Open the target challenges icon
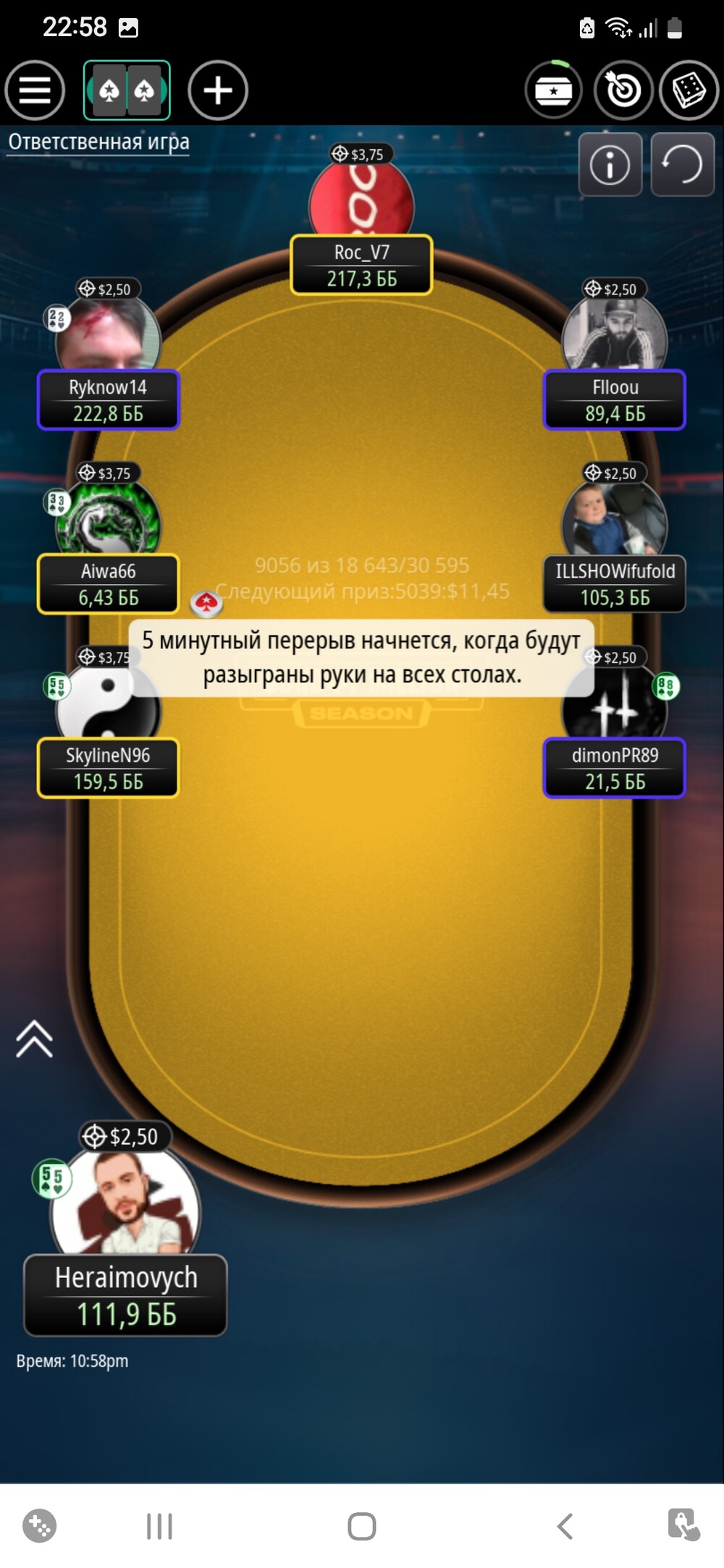724x1568 pixels. 623,90
